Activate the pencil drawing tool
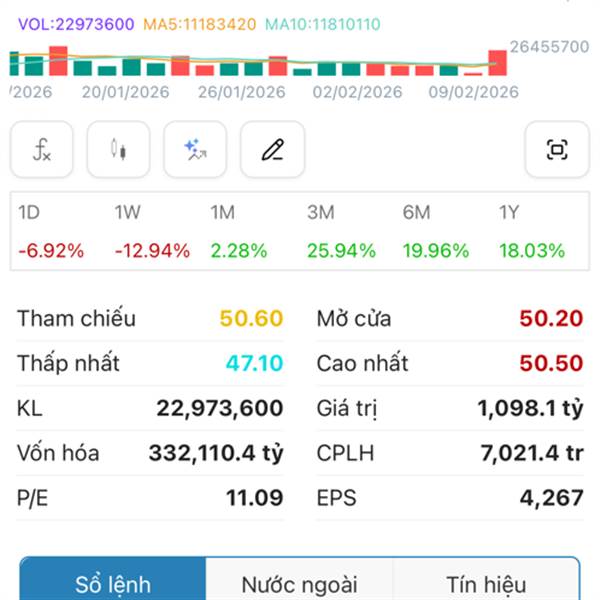Viewport: 600px width, 600px height. coord(272,150)
